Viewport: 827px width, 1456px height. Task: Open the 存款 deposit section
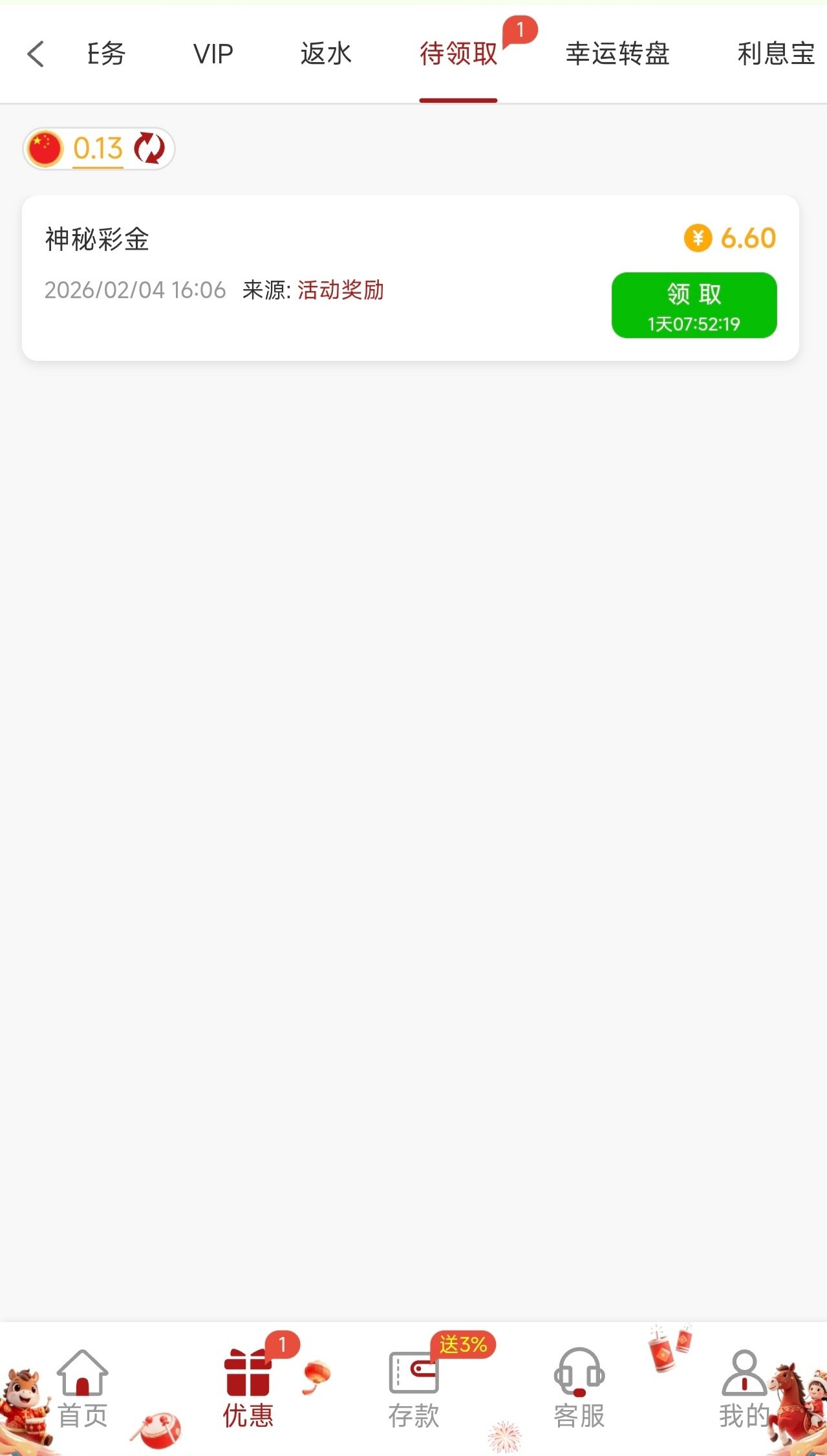pyautogui.click(x=414, y=1388)
